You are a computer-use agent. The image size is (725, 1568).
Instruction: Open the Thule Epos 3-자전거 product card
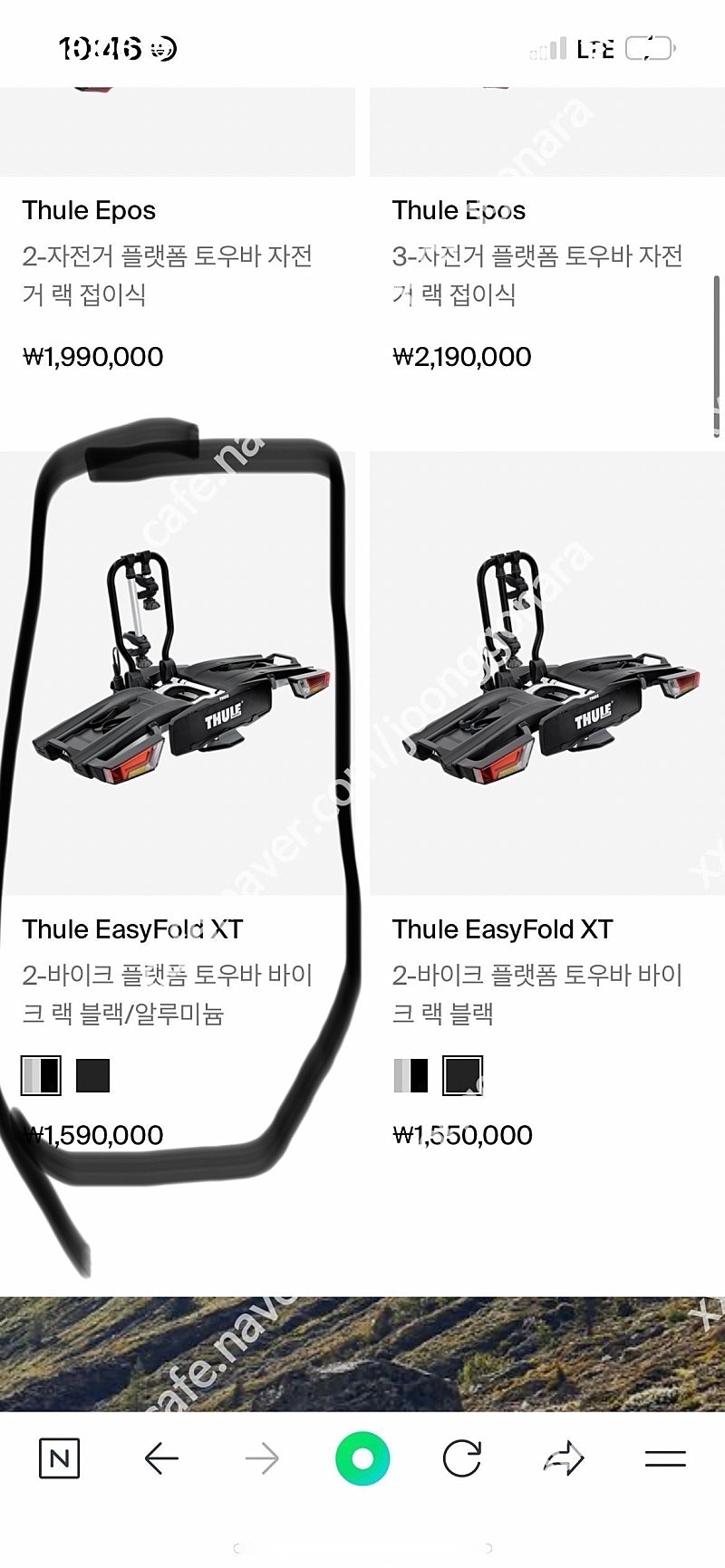point(459,211)
